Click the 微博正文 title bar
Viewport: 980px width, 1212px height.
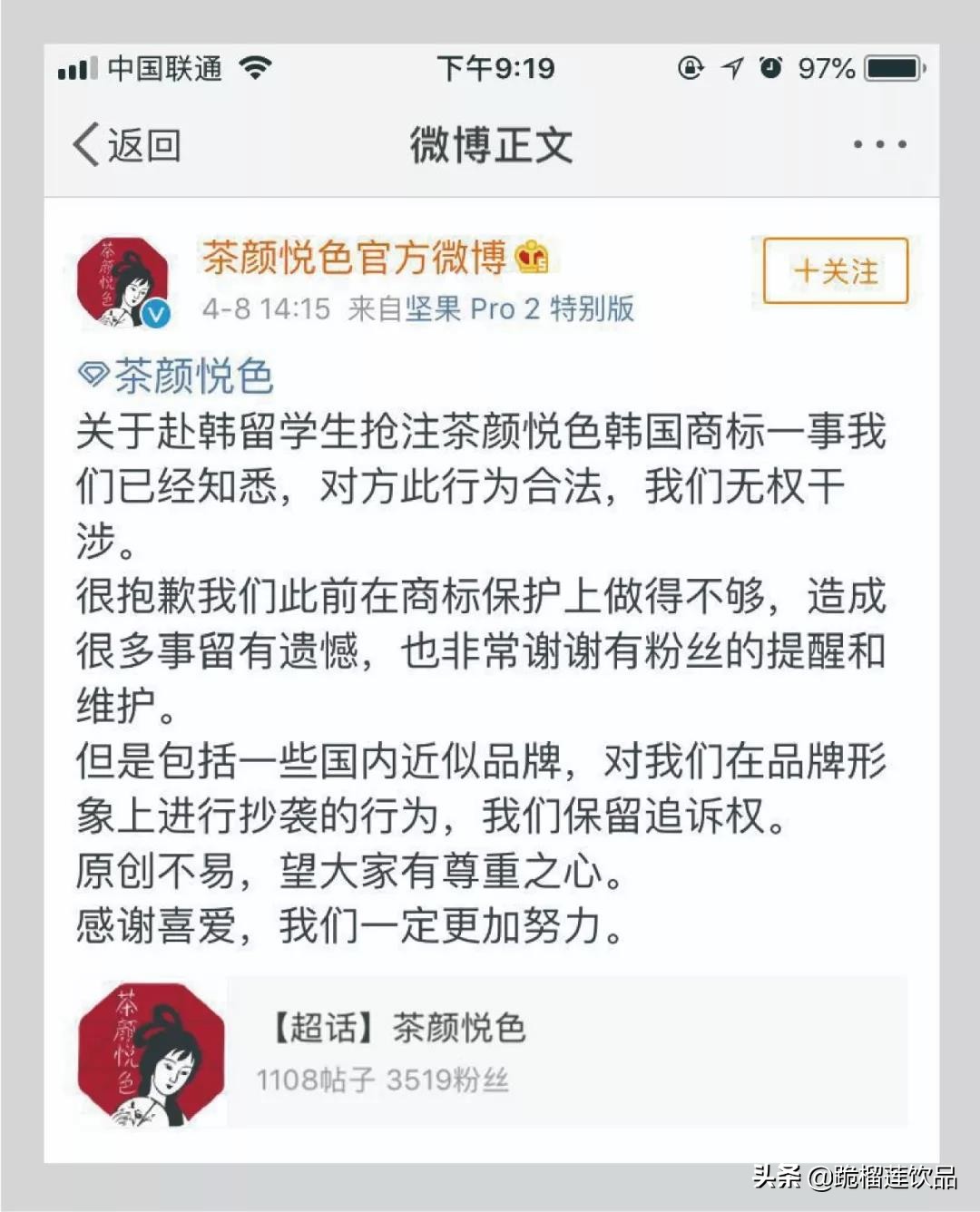pyautogui.click(x=490, y=142)
